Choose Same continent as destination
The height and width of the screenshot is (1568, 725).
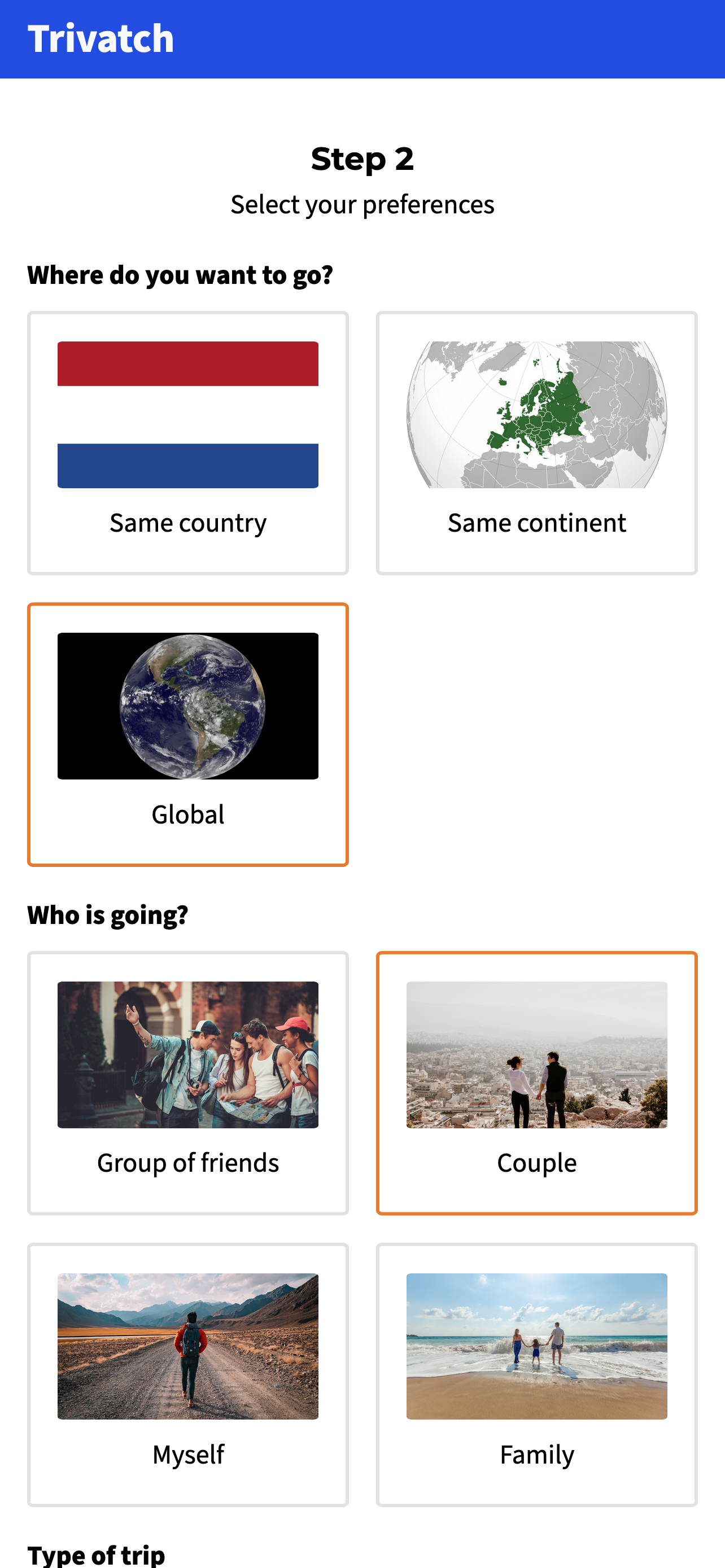pyautogui.click(x=536, y=443)
